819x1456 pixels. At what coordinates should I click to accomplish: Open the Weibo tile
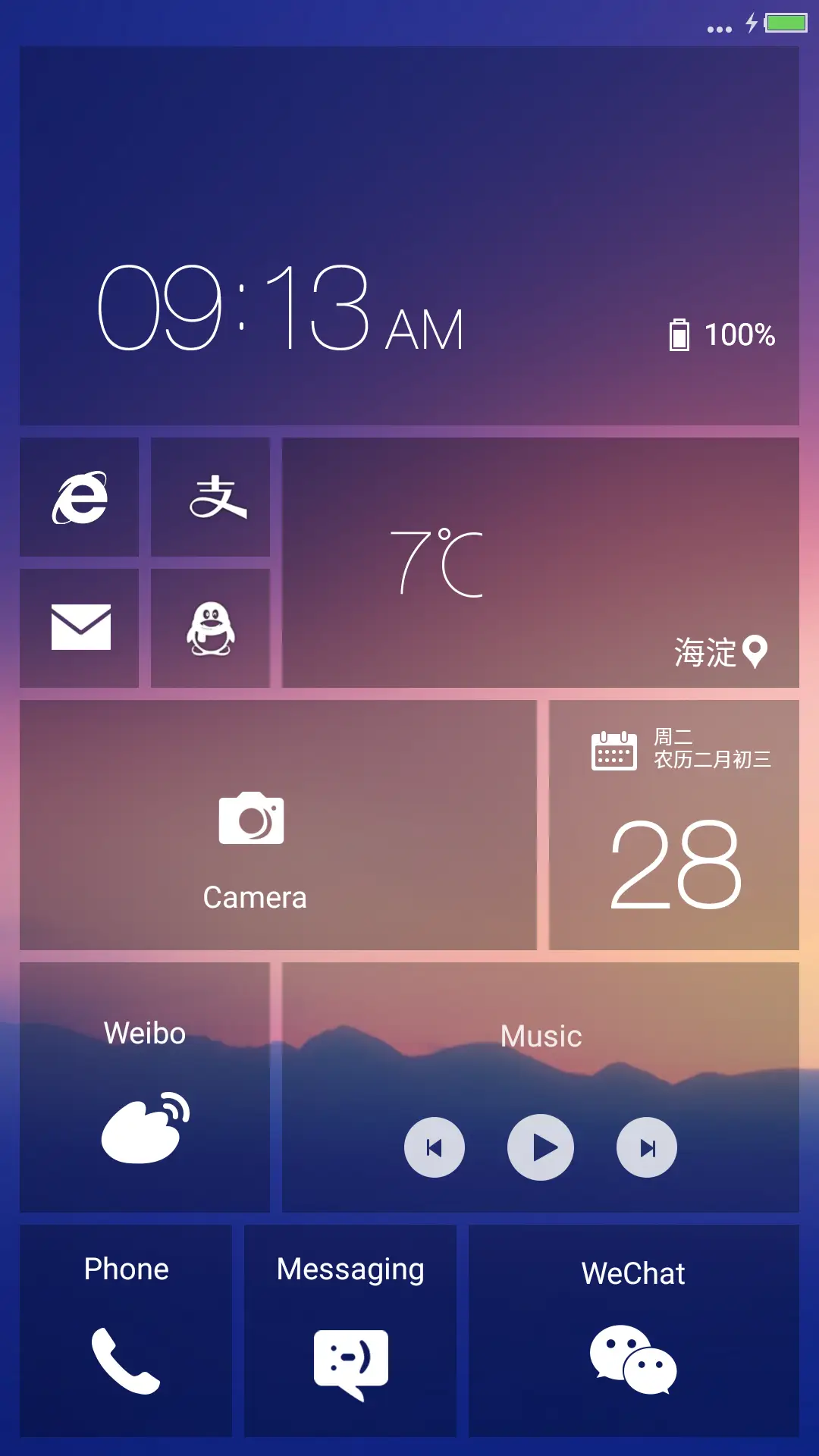point(145,1087)
